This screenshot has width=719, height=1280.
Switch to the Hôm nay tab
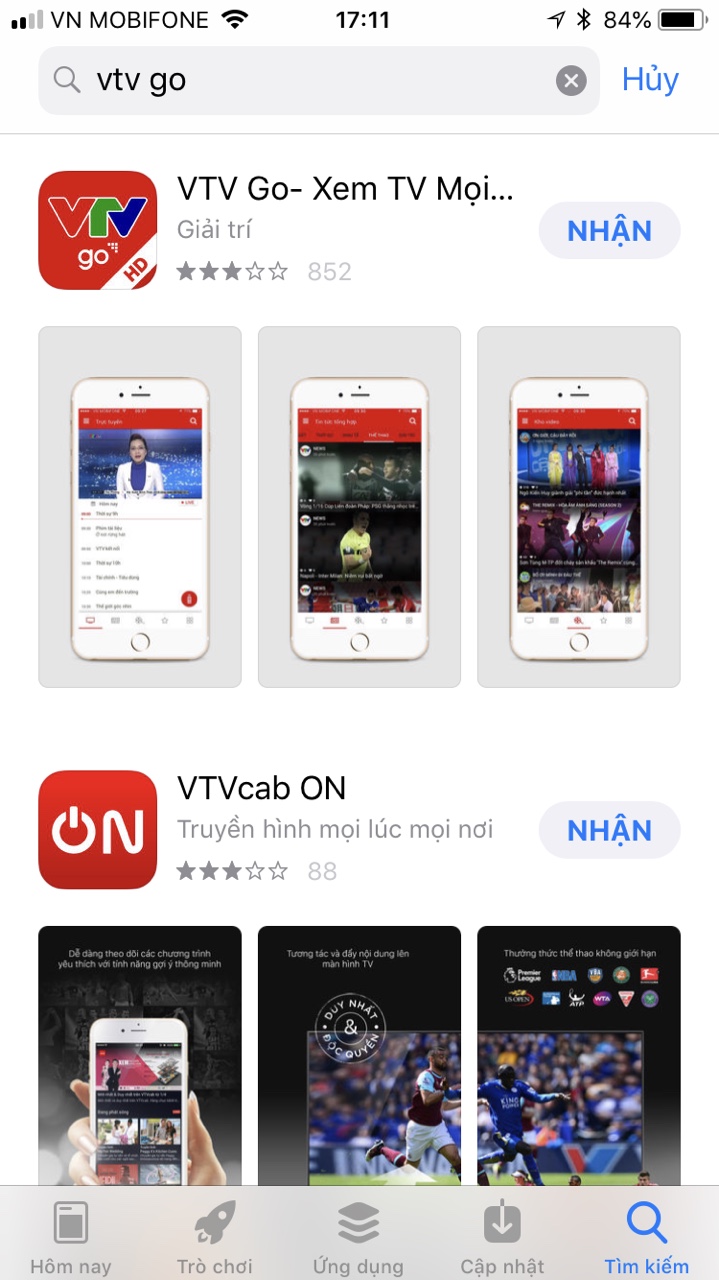coord(71,1236)
